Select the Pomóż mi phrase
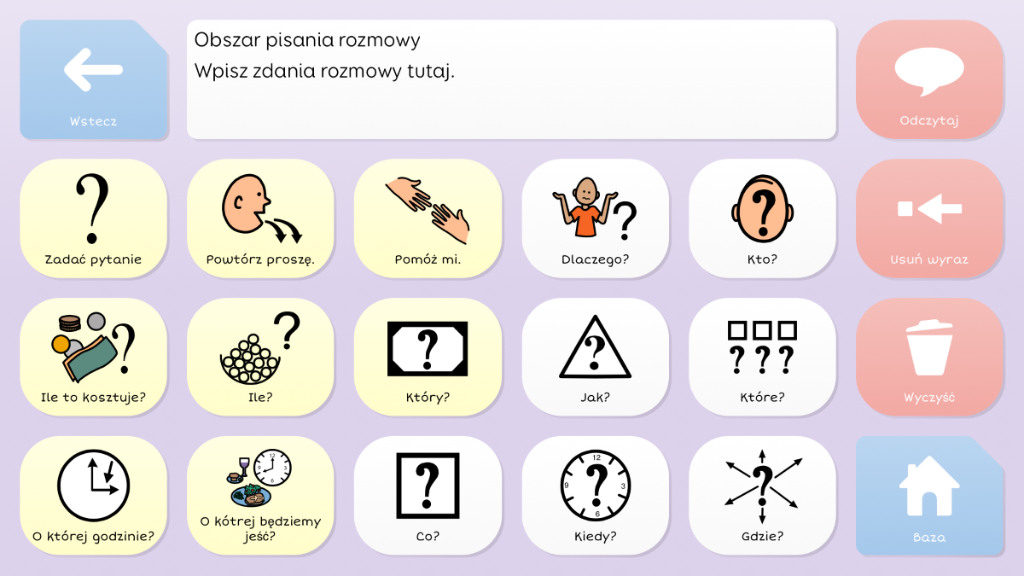This screenshot has height=576, width=1024. click(x=428, y=218)
